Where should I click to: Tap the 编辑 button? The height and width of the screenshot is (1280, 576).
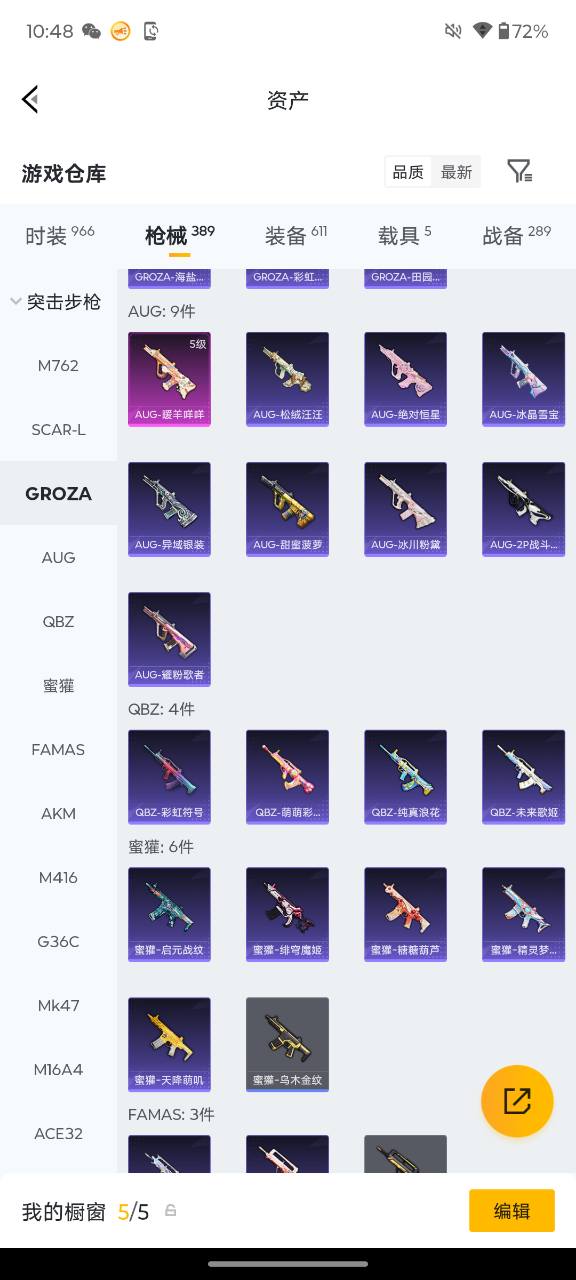[512, 1210]
